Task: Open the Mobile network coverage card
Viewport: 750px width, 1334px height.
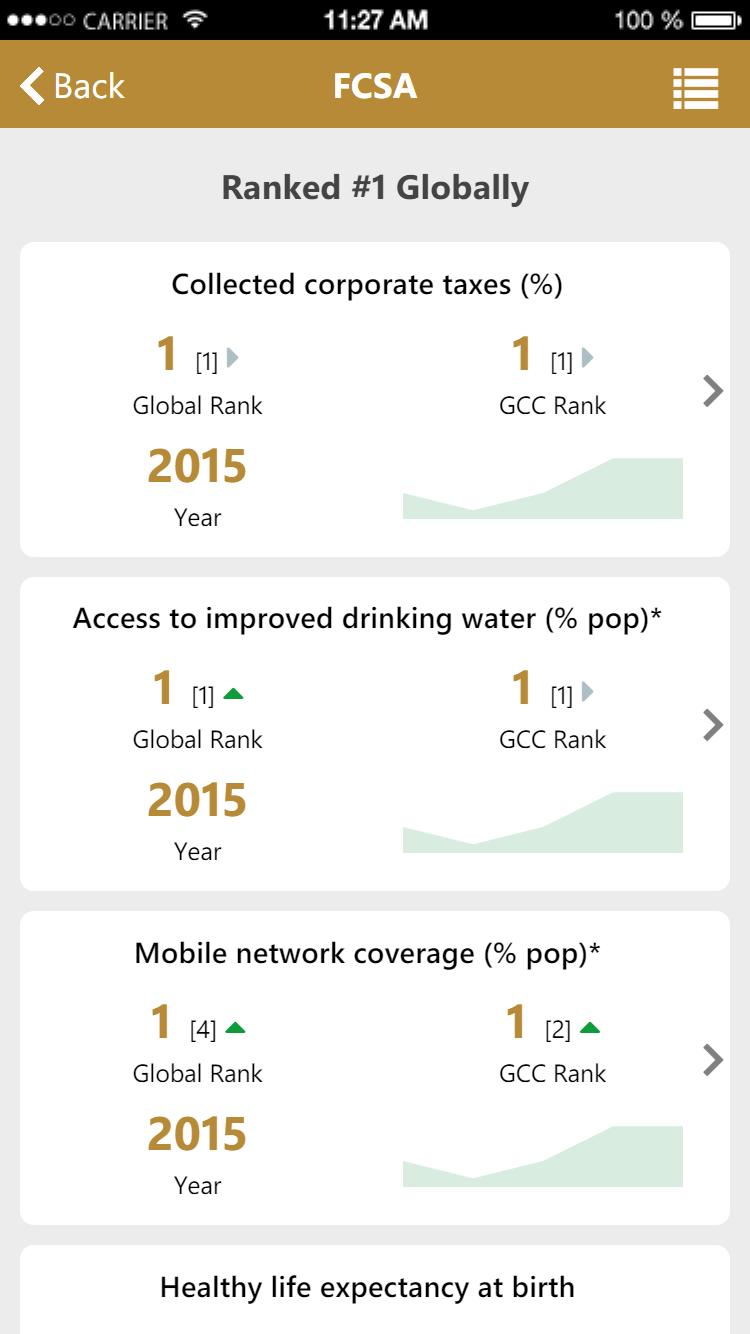Action: [x=375, y=1067]
